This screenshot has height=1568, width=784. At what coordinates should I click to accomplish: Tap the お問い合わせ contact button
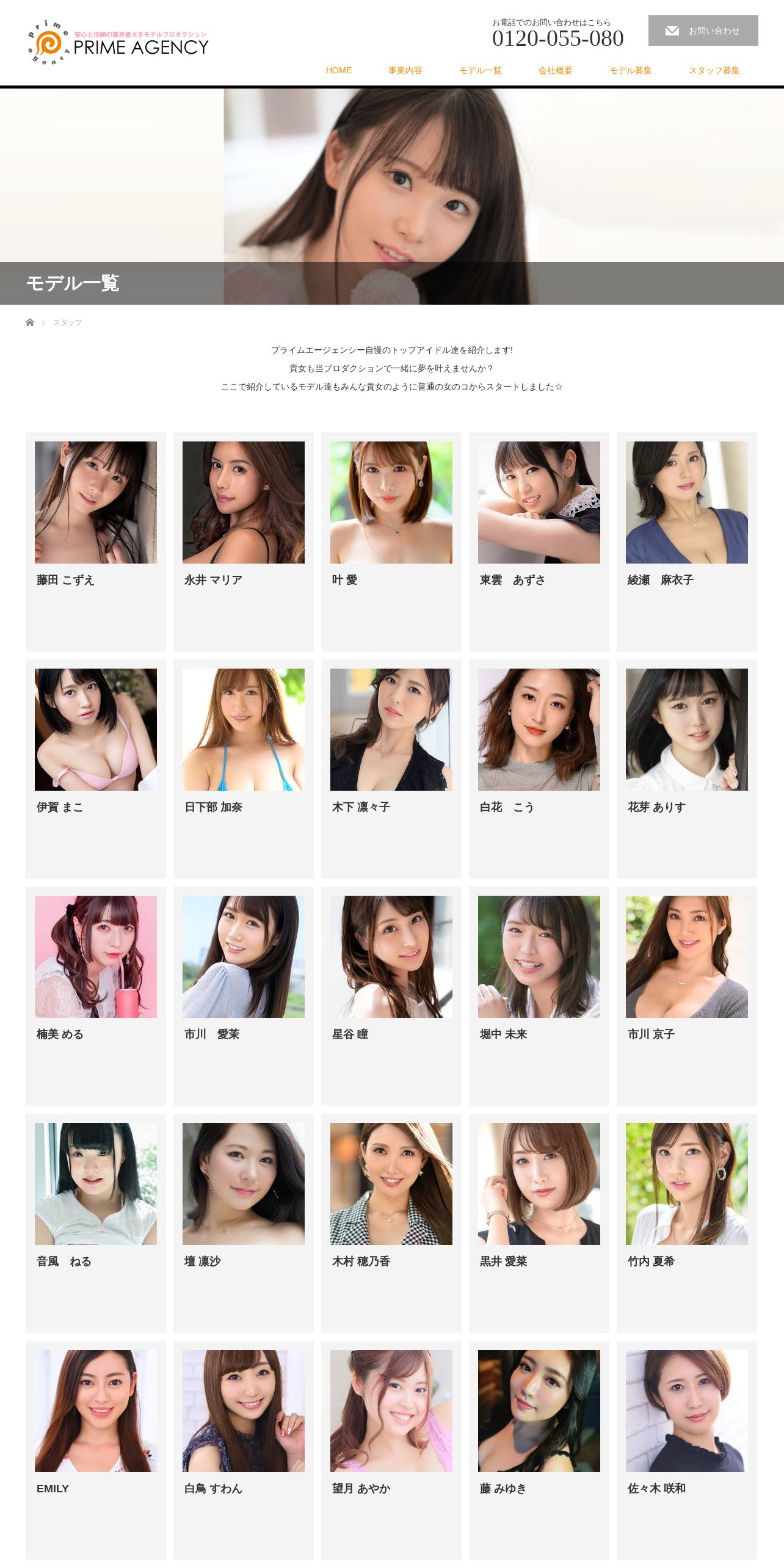coord(703,31)
